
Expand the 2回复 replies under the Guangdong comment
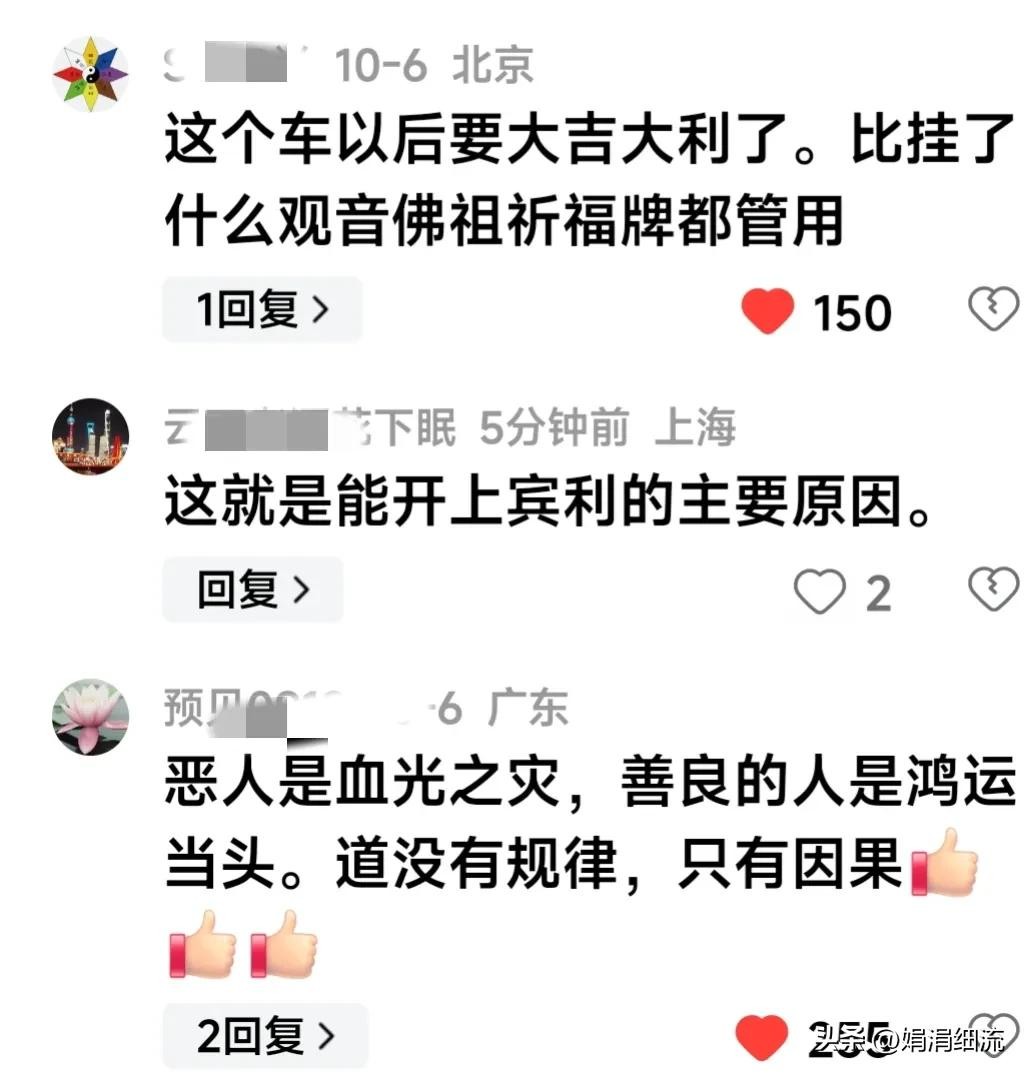point(265,1036)
